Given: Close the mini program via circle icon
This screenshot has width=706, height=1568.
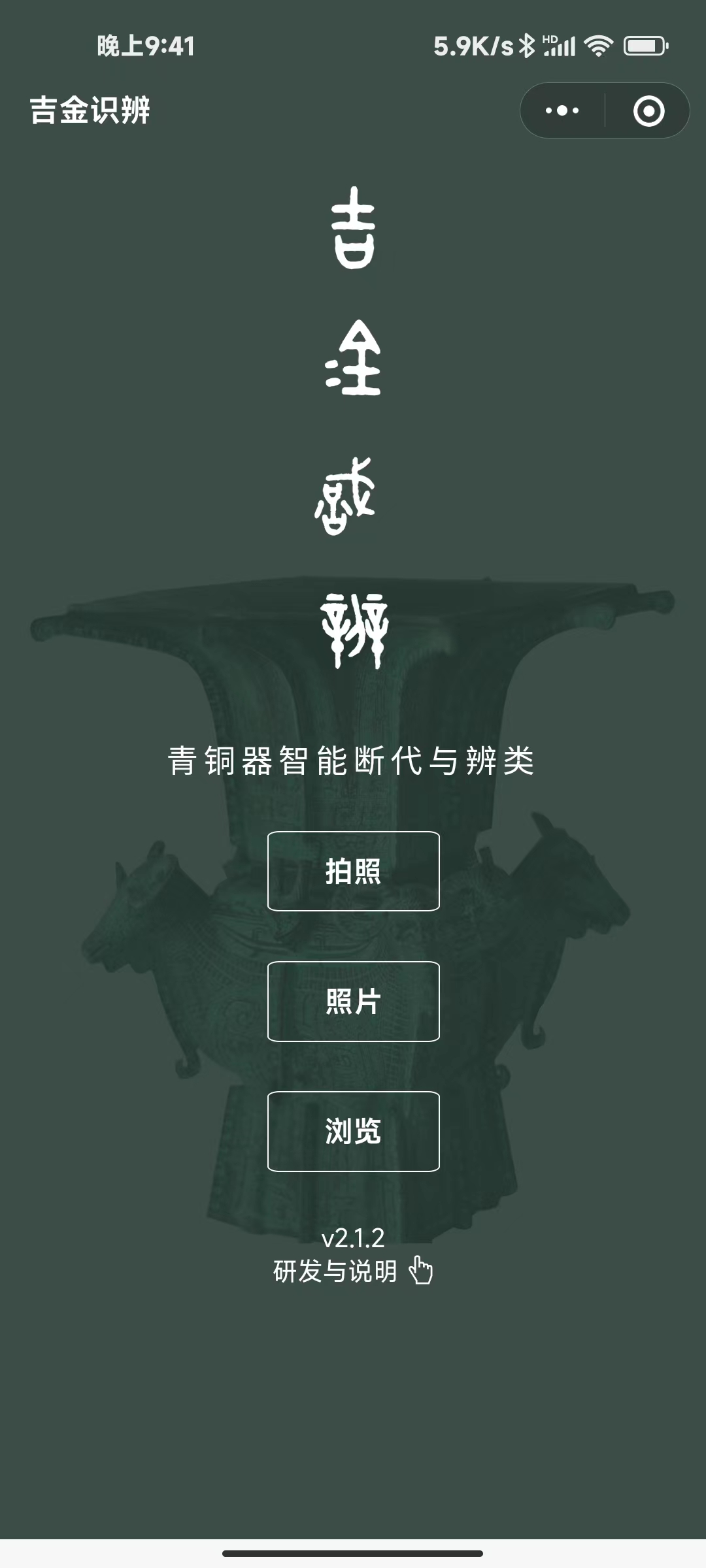Looking at the screenshot, I should pyautogui.click(x=648, y=110).
